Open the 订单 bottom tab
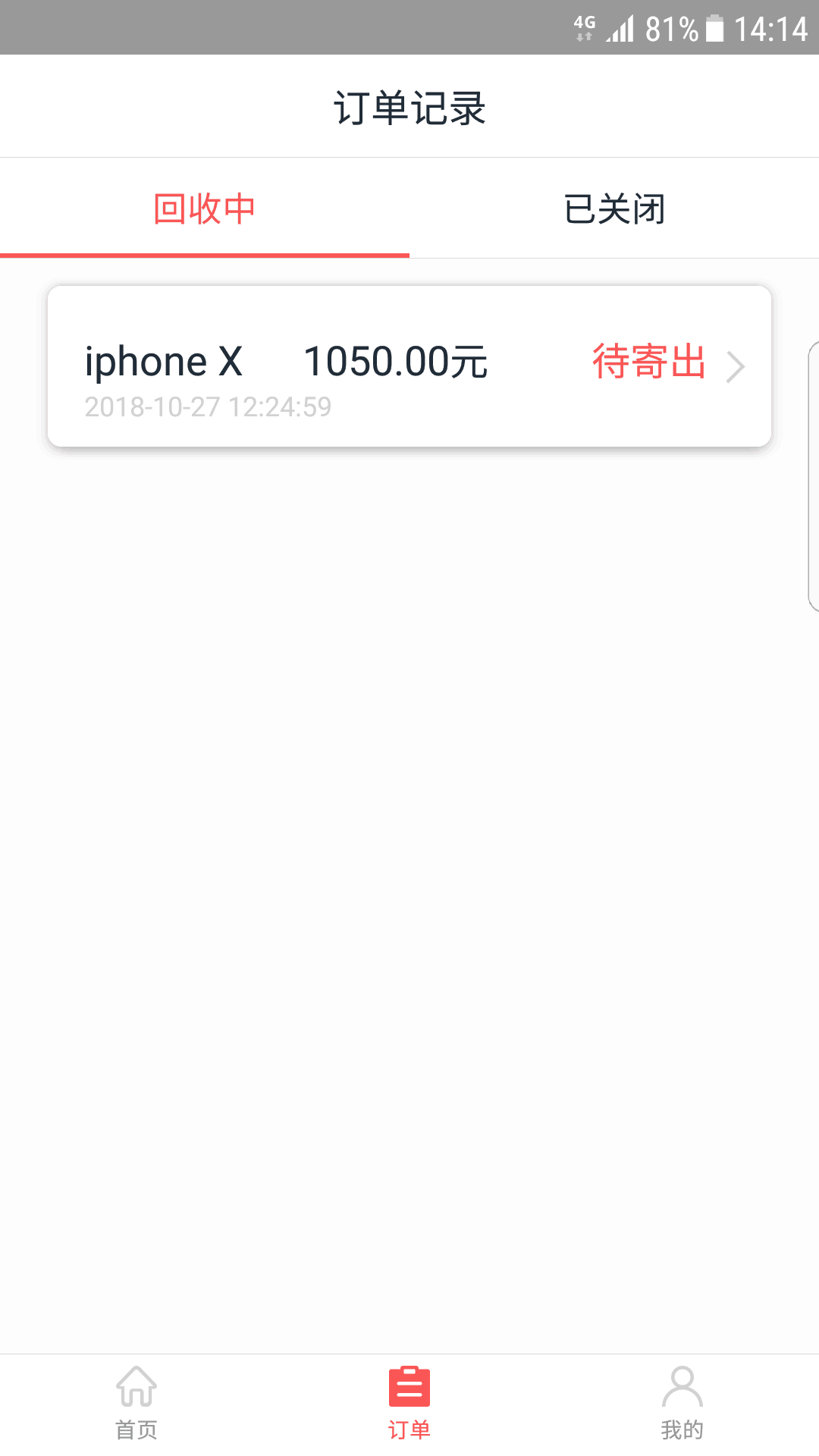This screenshot has height=1456, width=819. 409,1404
